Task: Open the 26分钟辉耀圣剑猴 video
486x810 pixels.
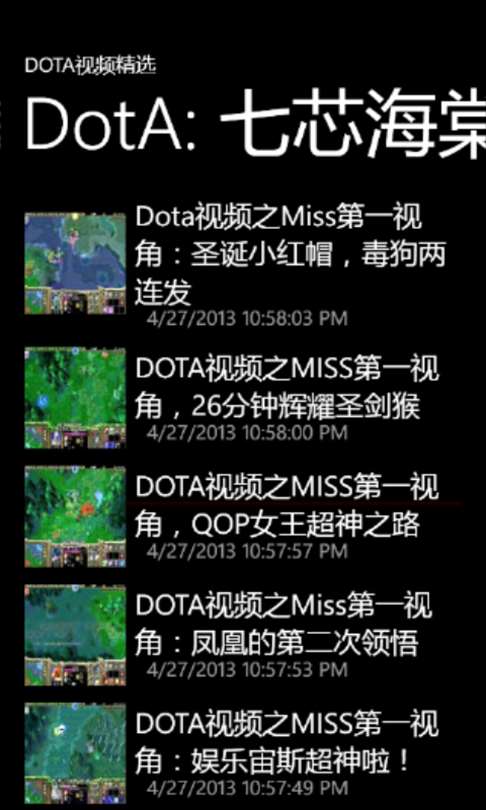Action: 243,397
